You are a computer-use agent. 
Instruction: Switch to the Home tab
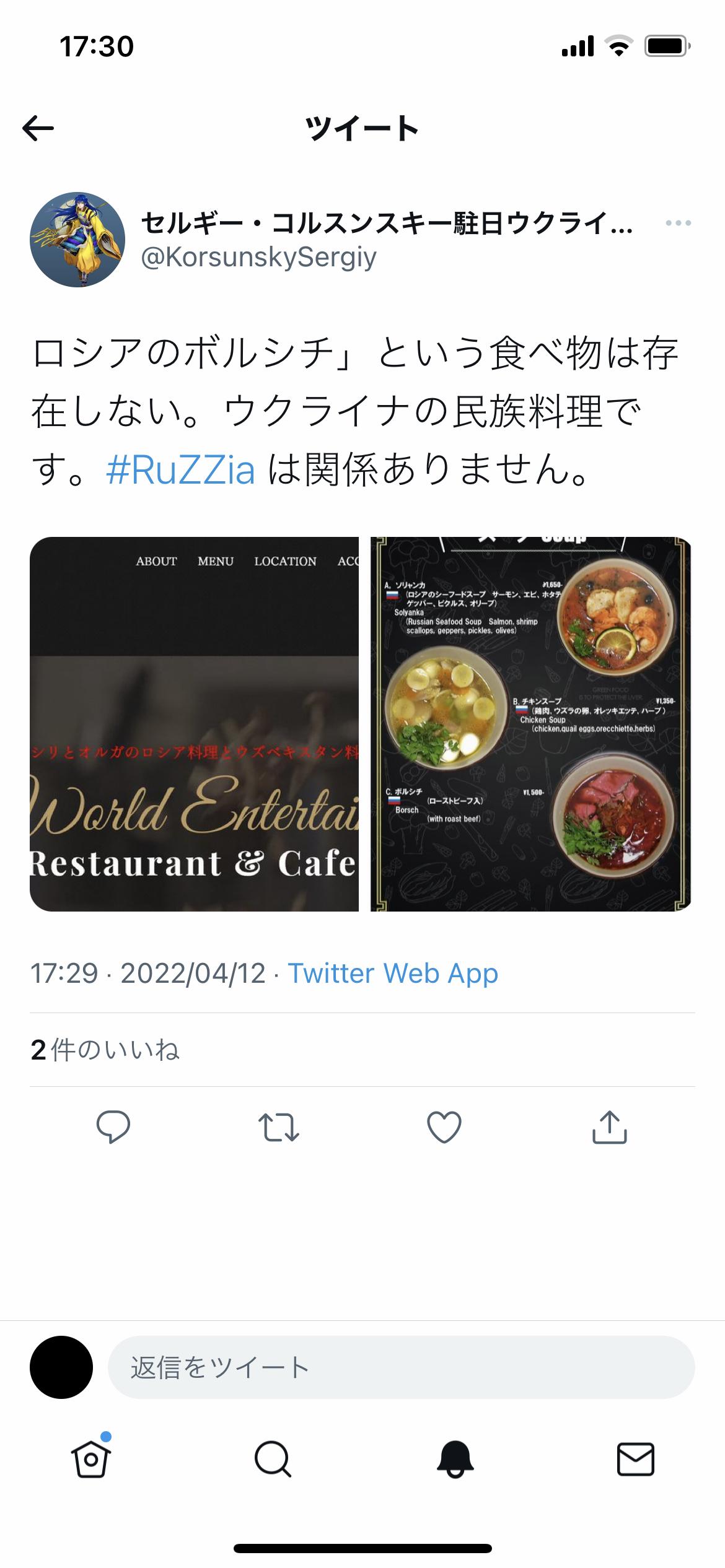[x=91, y=1460]
